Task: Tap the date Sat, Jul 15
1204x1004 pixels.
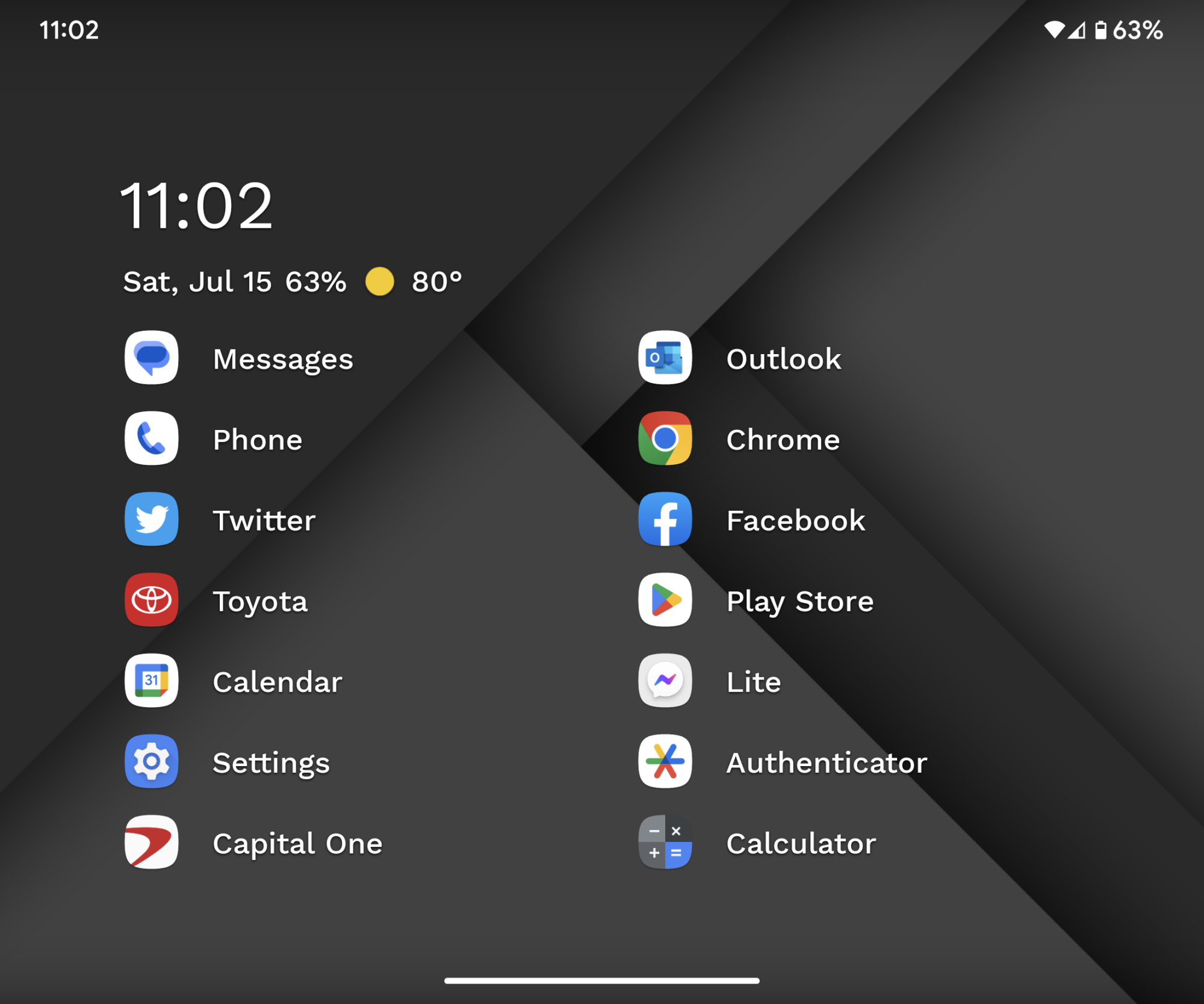Action: [x=197, y=282]
